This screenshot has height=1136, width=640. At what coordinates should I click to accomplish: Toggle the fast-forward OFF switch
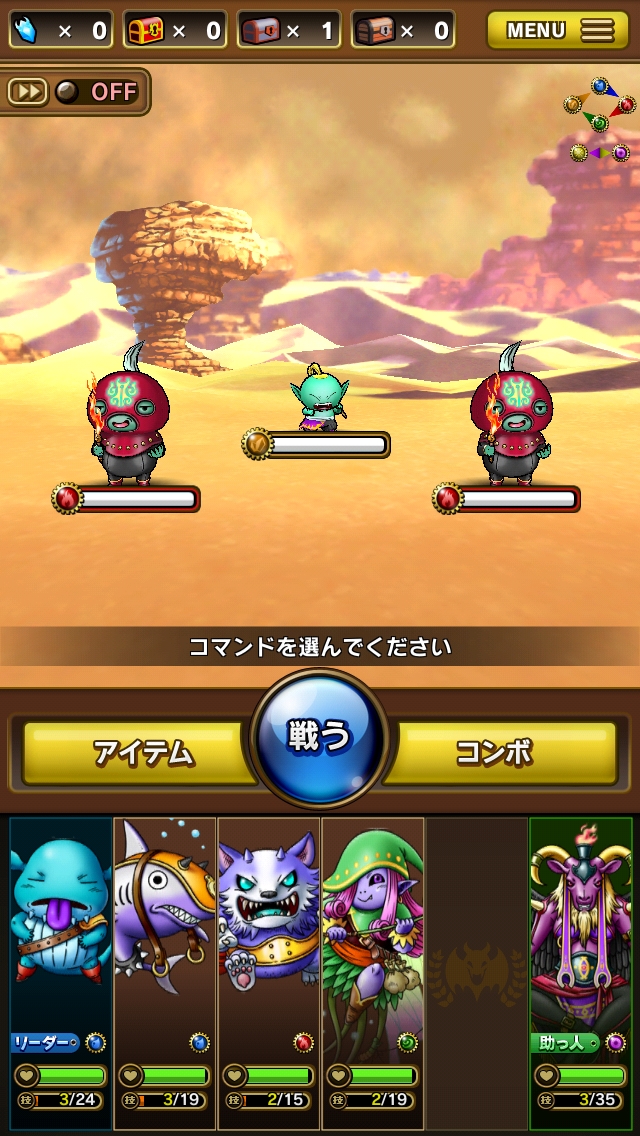[x=76, y=92]
